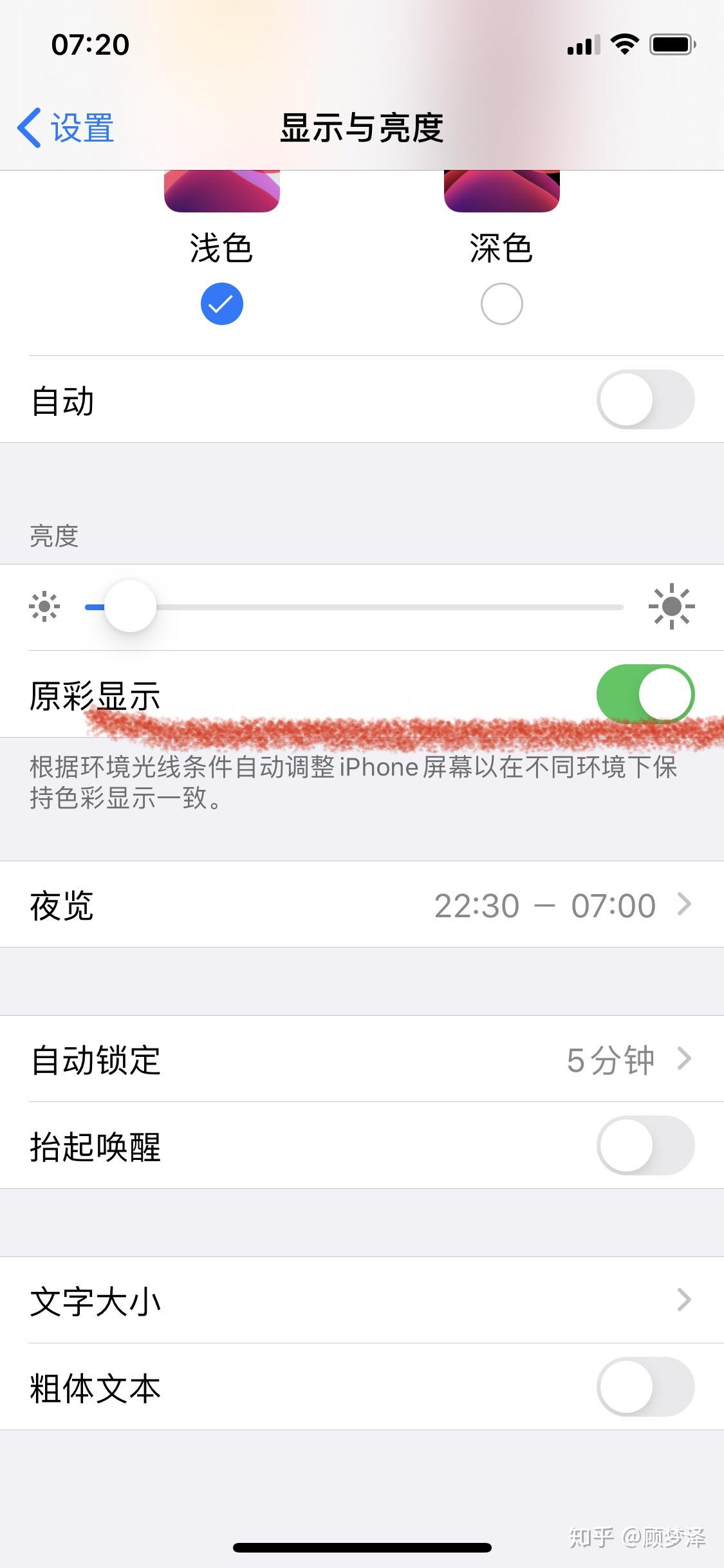Open 夜览 schedule settings
724x1568 pixels.
(x=362, y=904)
